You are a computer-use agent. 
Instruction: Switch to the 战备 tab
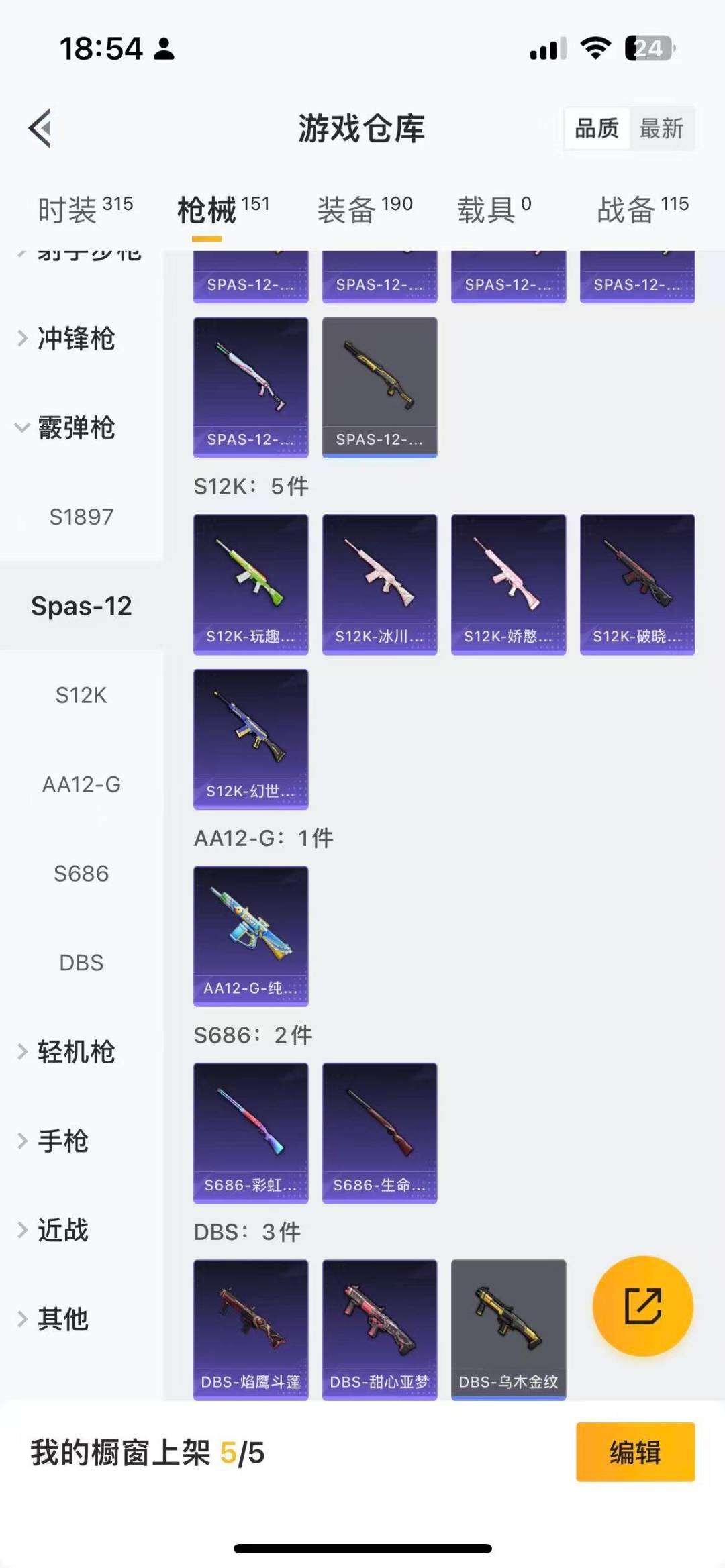[642, 210]
